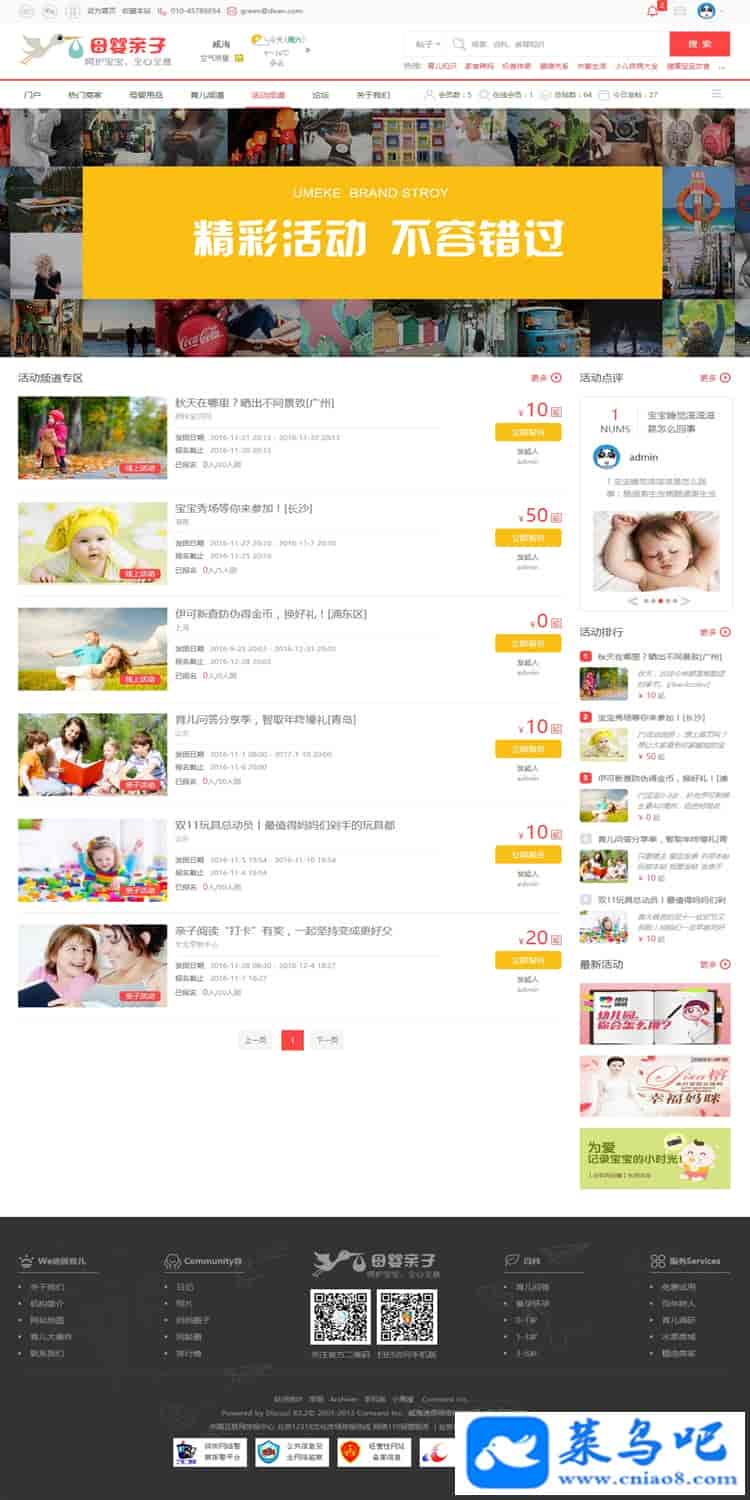Open the 伊可新查防伪得金币 event title
The width and height of the screenshot is (750, 1500).
[x=270, y=614]
